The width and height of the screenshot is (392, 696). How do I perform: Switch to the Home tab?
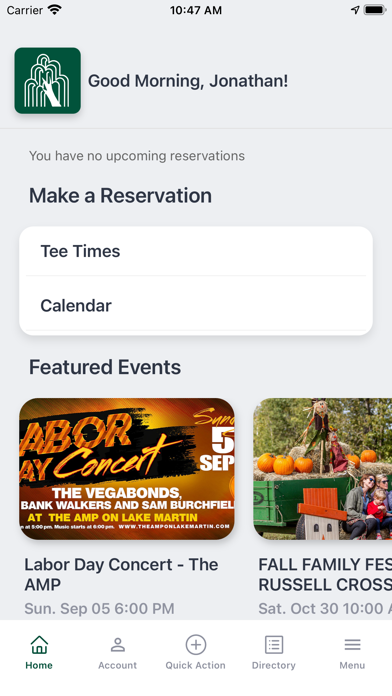click(39, 652)
